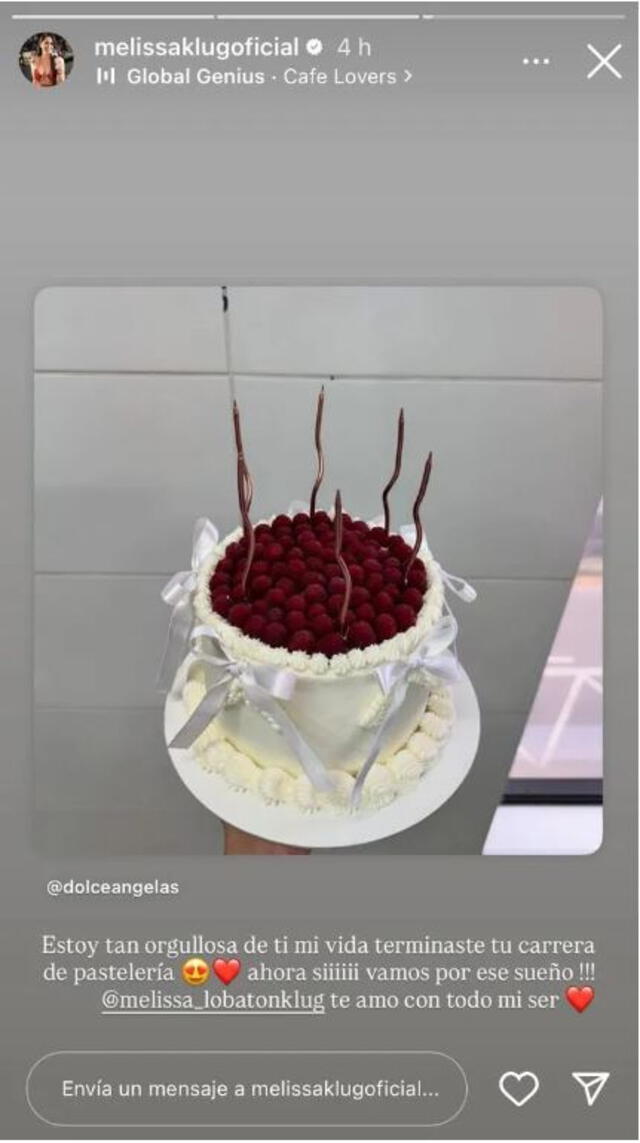This screenshot has width=640, height=1143.
Task: Open the Global Genius Cafe Lovers audio
Action: (255, 76)
